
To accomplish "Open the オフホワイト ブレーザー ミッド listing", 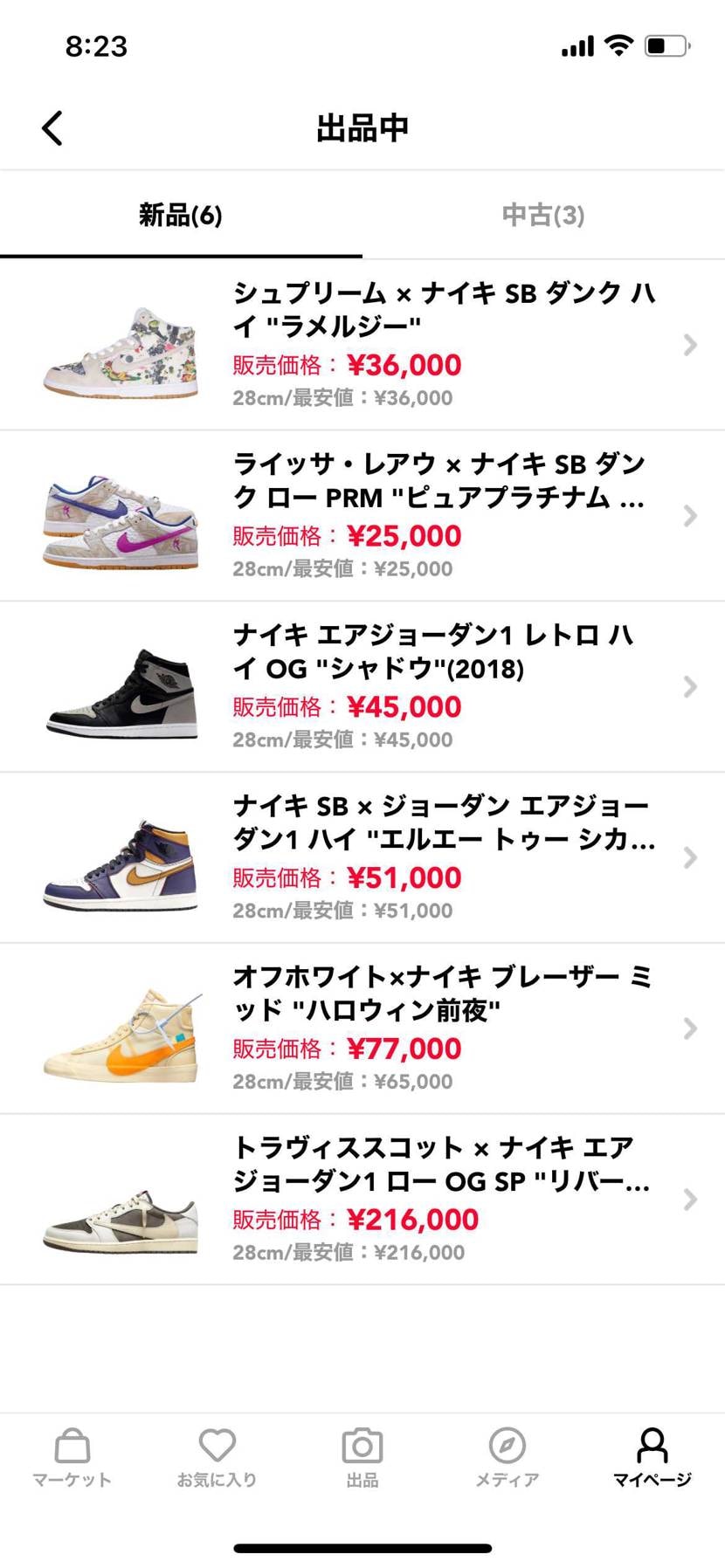I will tap(362, 1028).
